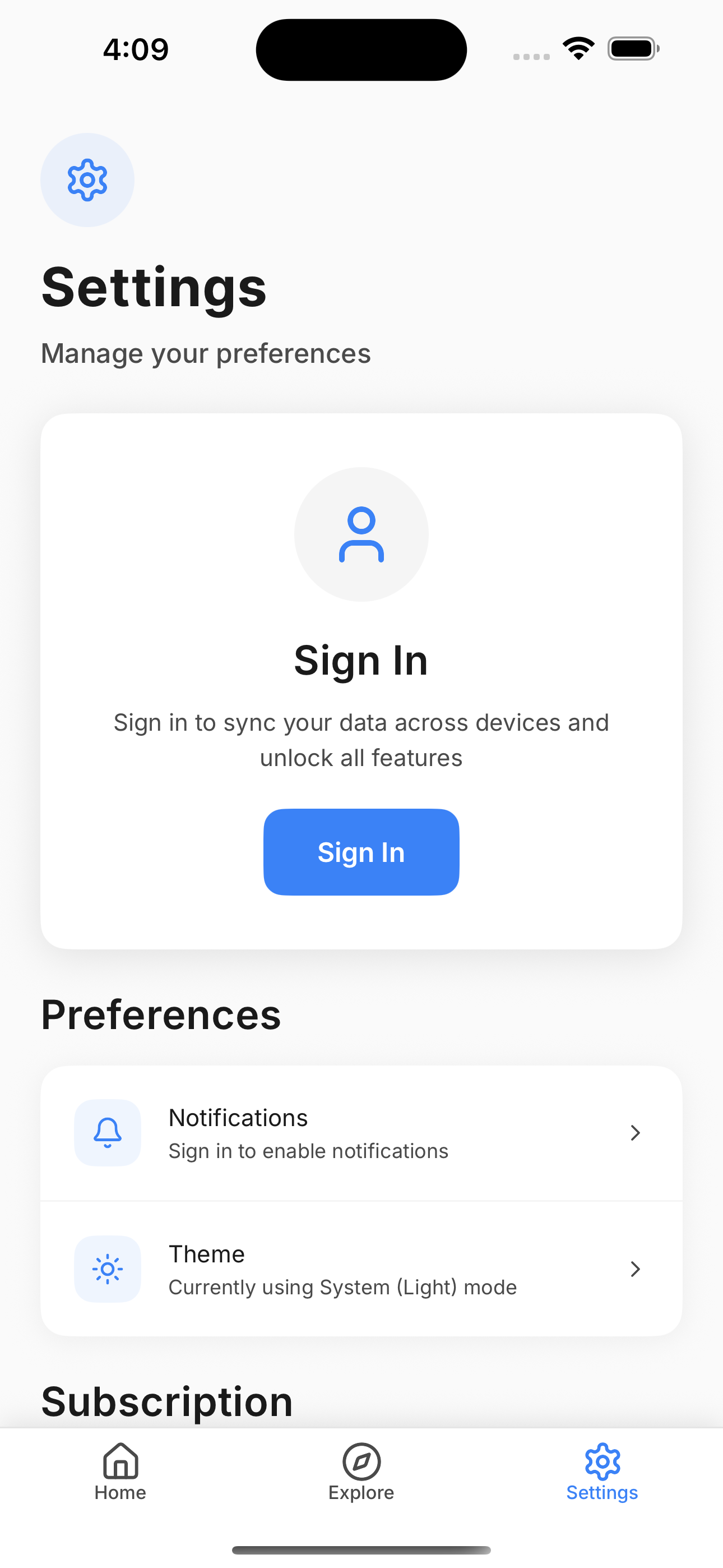Open the Explore tab
The image size is (723, 1568).
tap(361, 1473)
